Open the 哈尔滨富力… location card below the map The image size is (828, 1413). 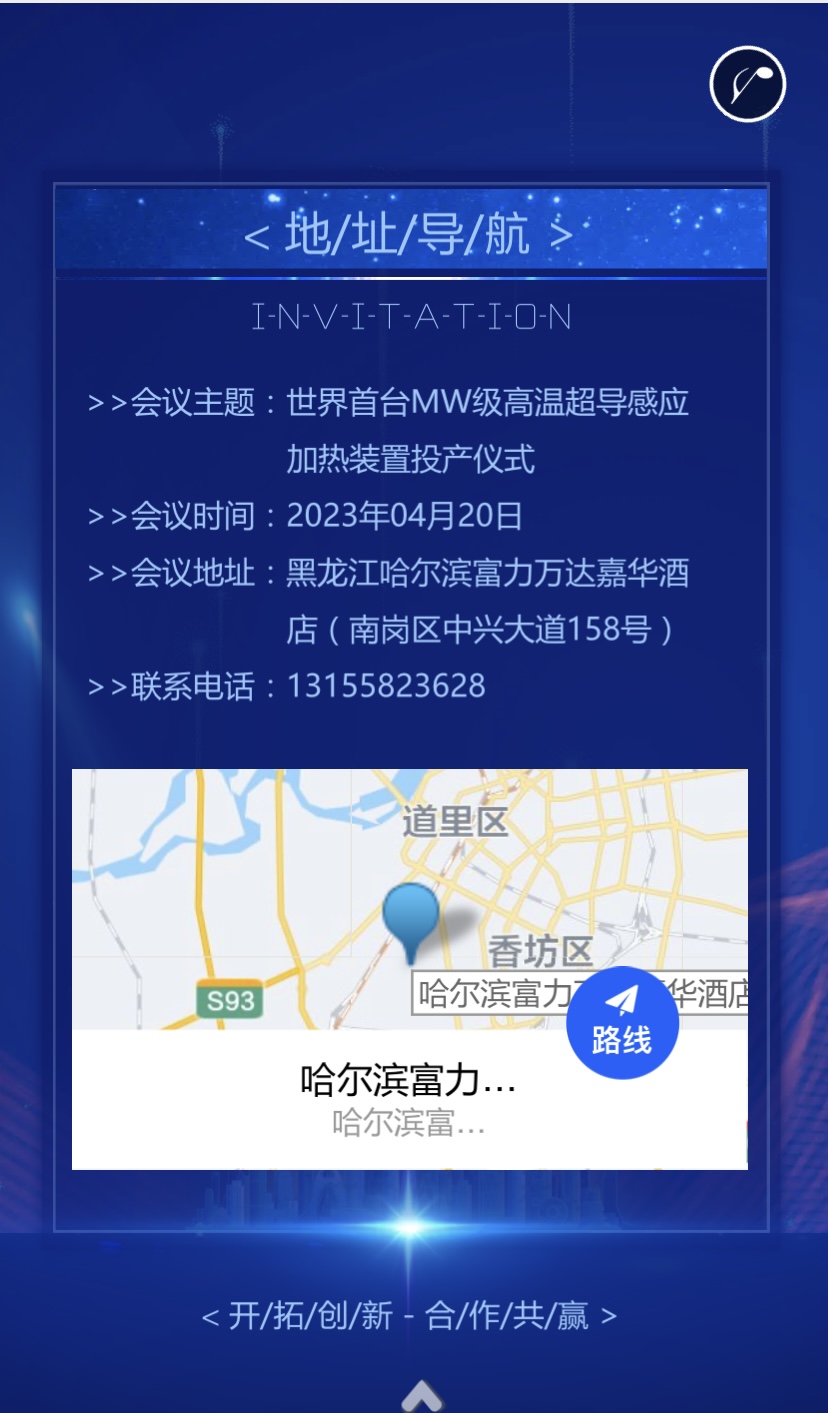[408, 1100]
